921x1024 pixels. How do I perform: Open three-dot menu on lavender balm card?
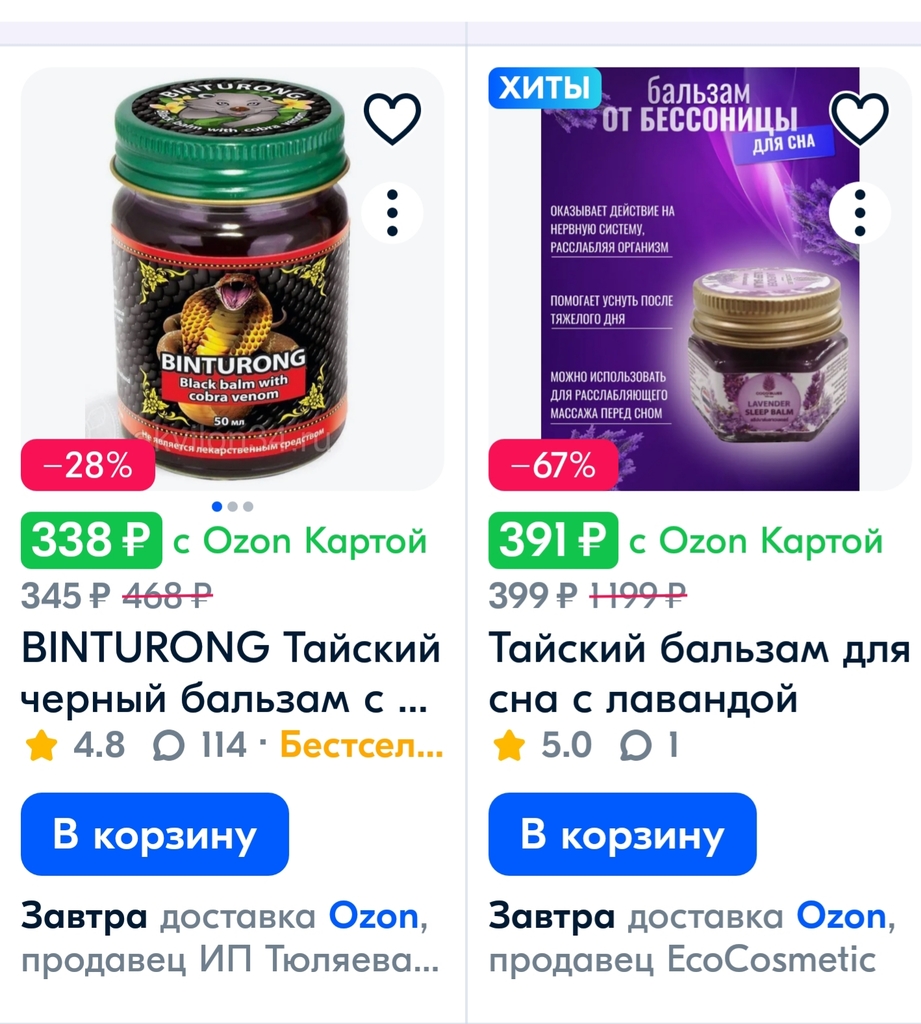pos(860,212)
